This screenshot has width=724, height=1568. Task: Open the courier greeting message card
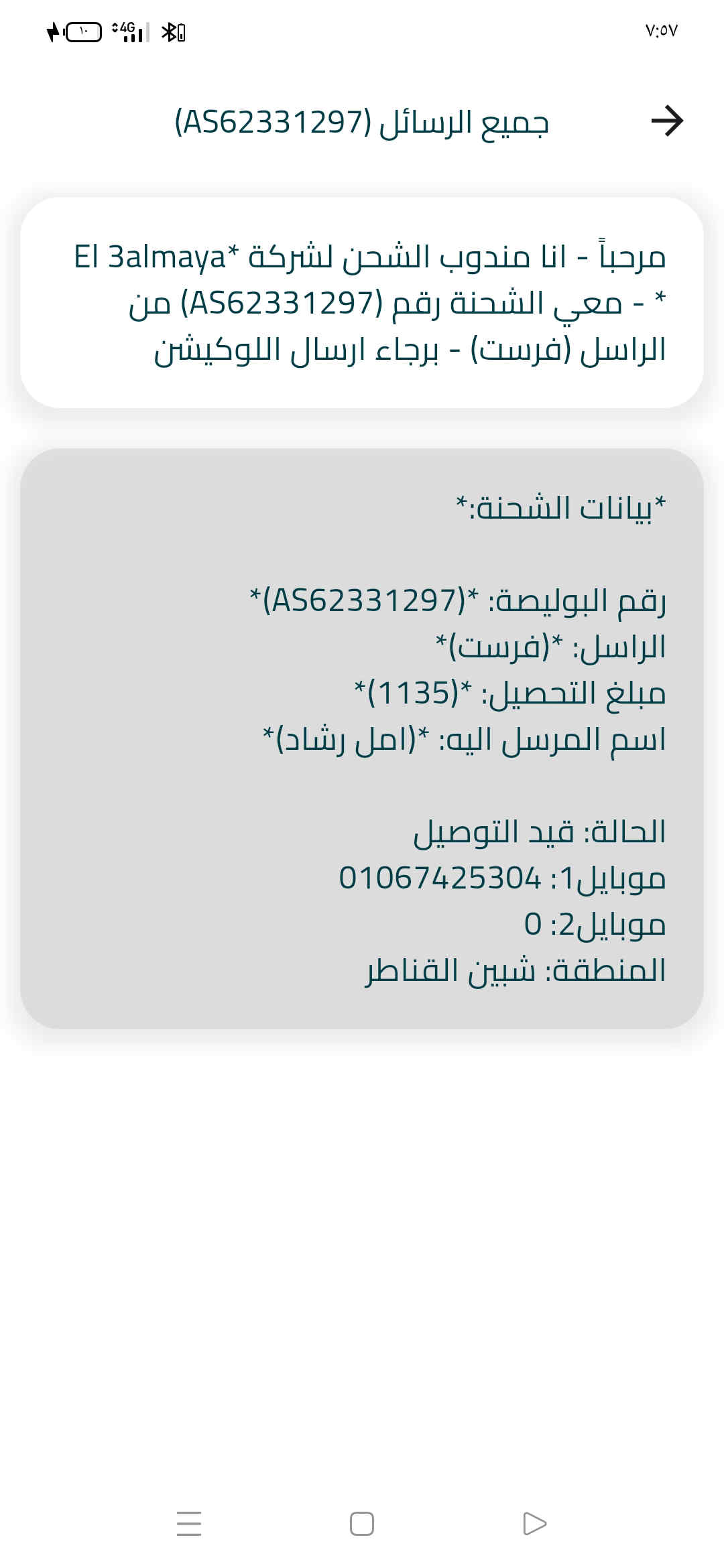(362, 303)
